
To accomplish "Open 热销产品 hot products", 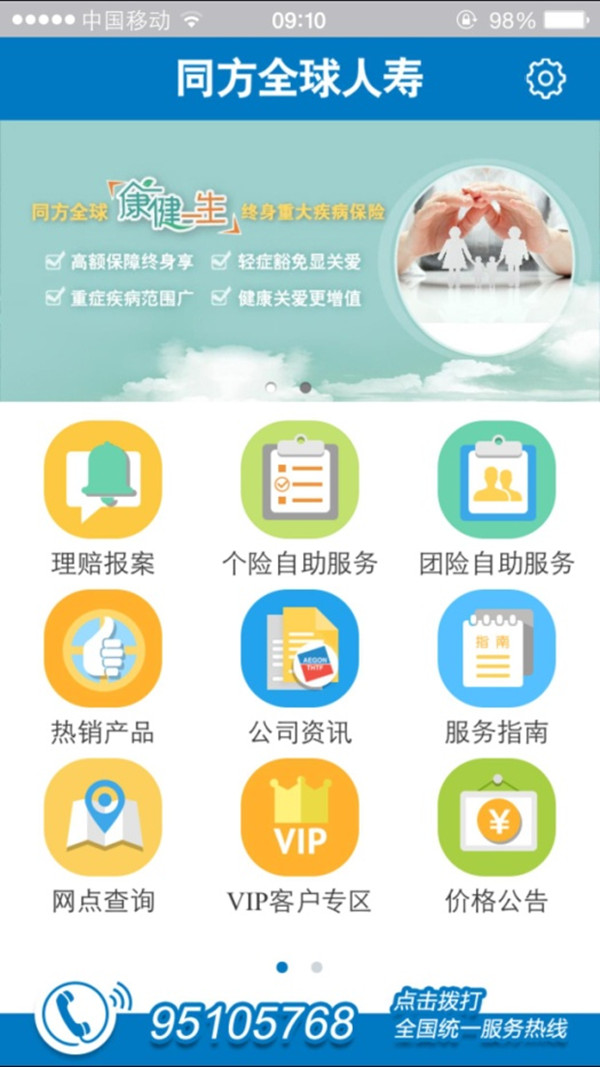I will coord(103,649).
